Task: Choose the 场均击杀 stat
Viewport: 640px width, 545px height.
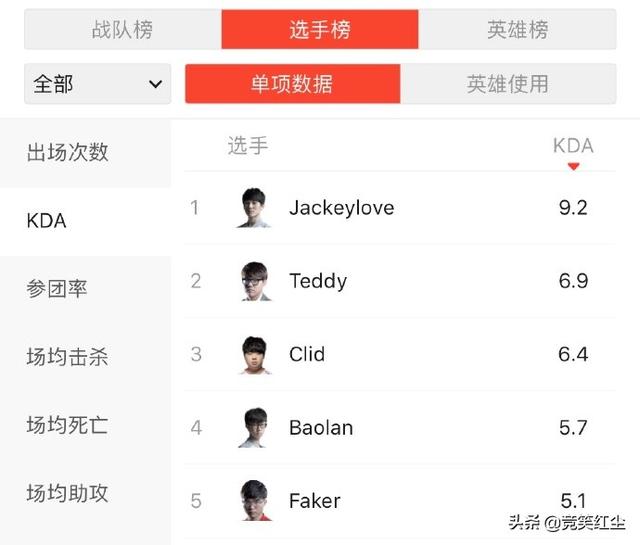Action: click(x=68, y=357)
